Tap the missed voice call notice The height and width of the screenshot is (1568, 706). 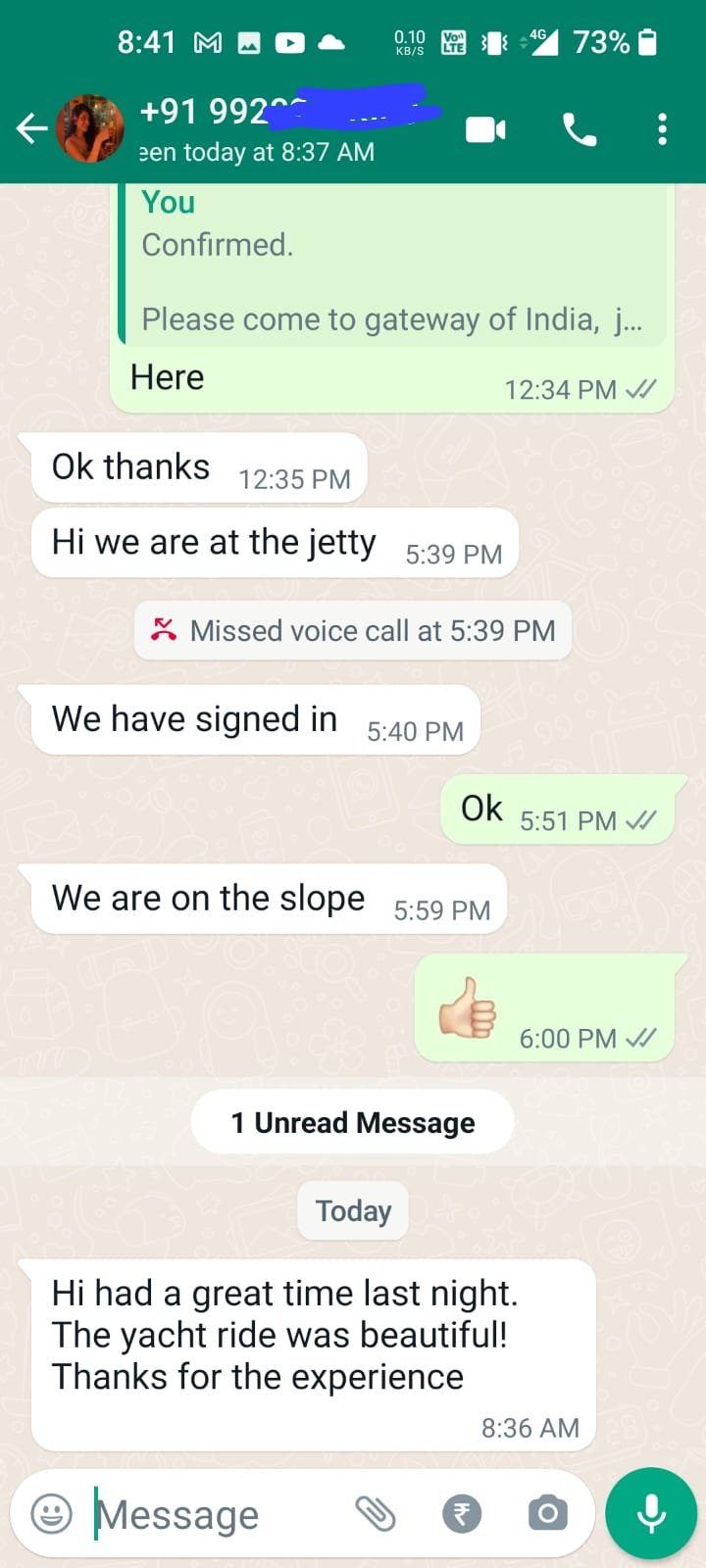(x=353, y=630)
